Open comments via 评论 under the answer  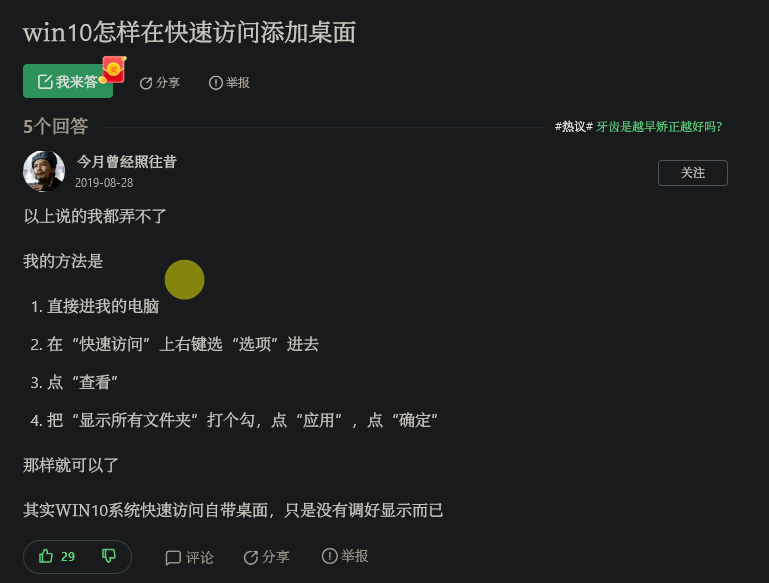[x=189, y=557]
